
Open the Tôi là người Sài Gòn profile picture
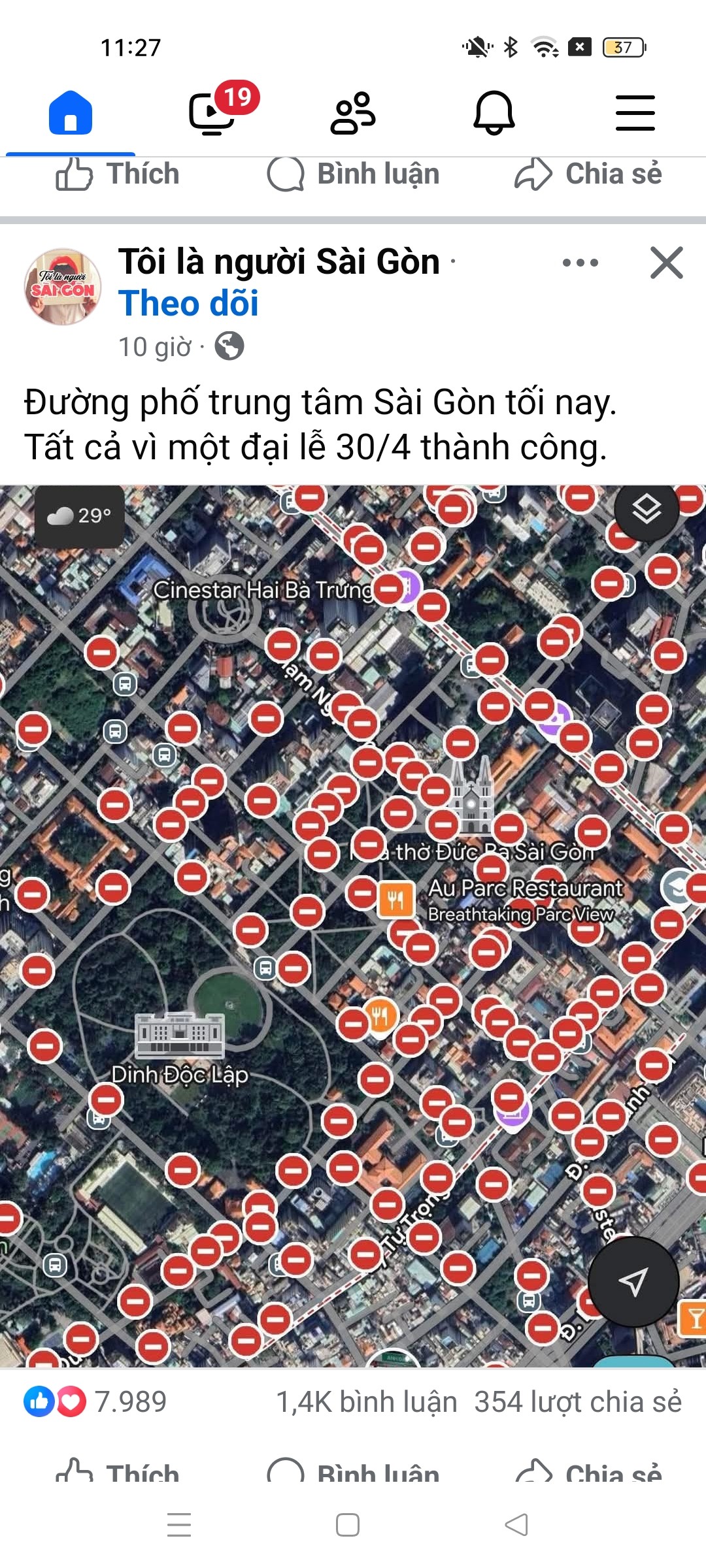click(x=63, y=286)
